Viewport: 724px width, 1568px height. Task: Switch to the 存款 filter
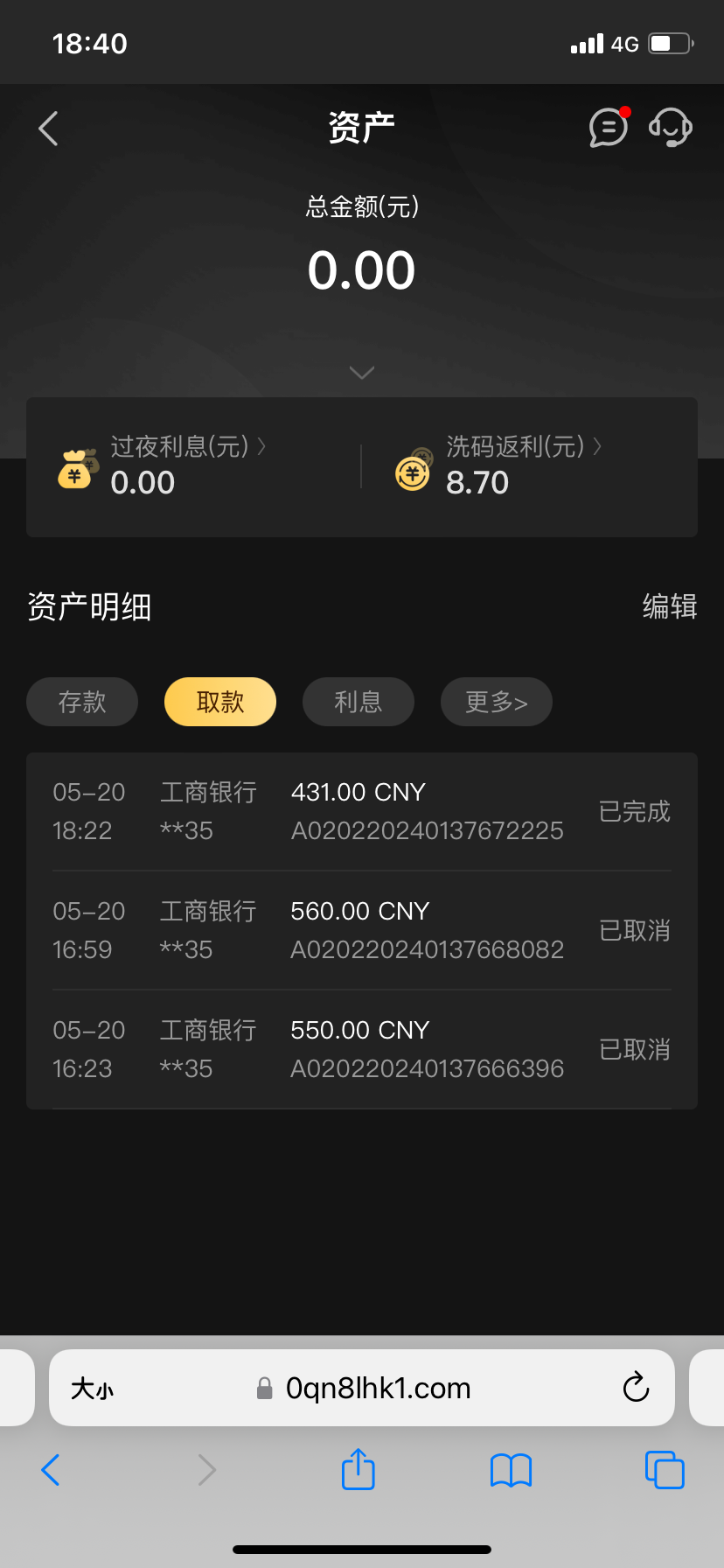(82, 702)
